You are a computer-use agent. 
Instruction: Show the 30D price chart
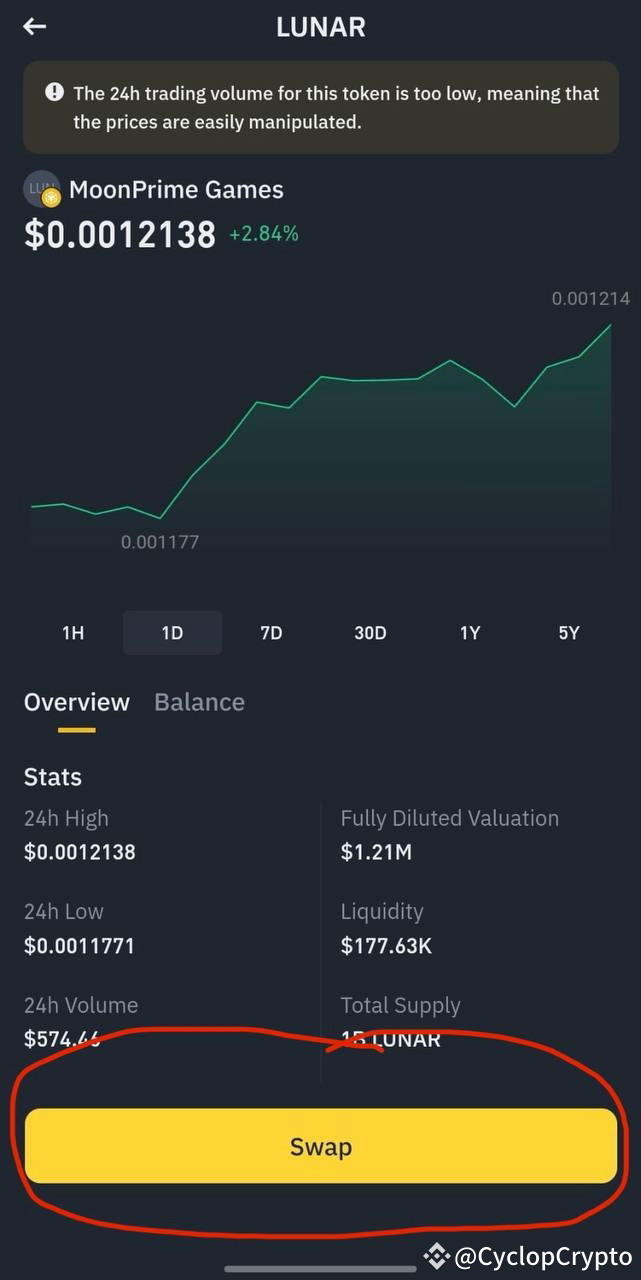[x=370, y=633]
